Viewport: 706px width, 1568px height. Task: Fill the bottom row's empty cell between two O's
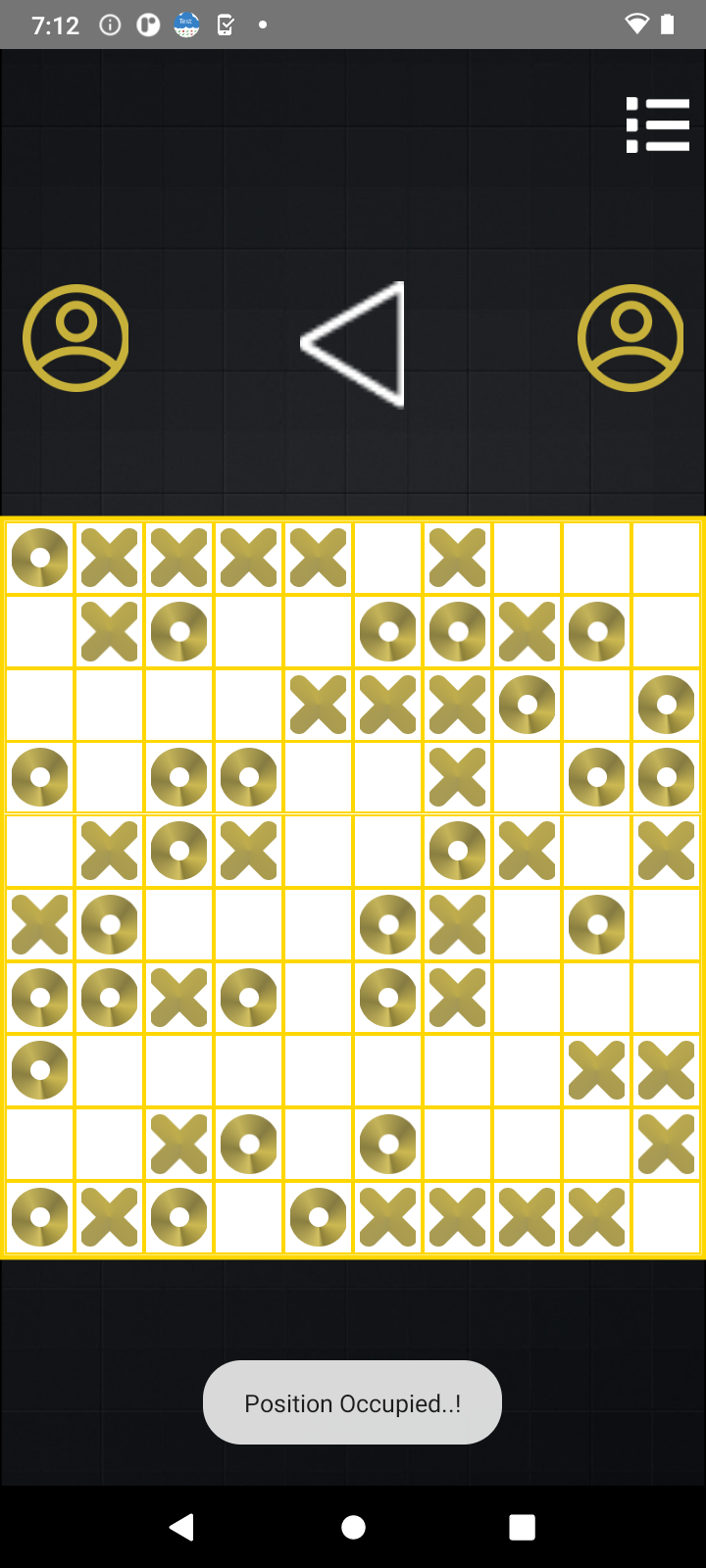click(249, 1217)
